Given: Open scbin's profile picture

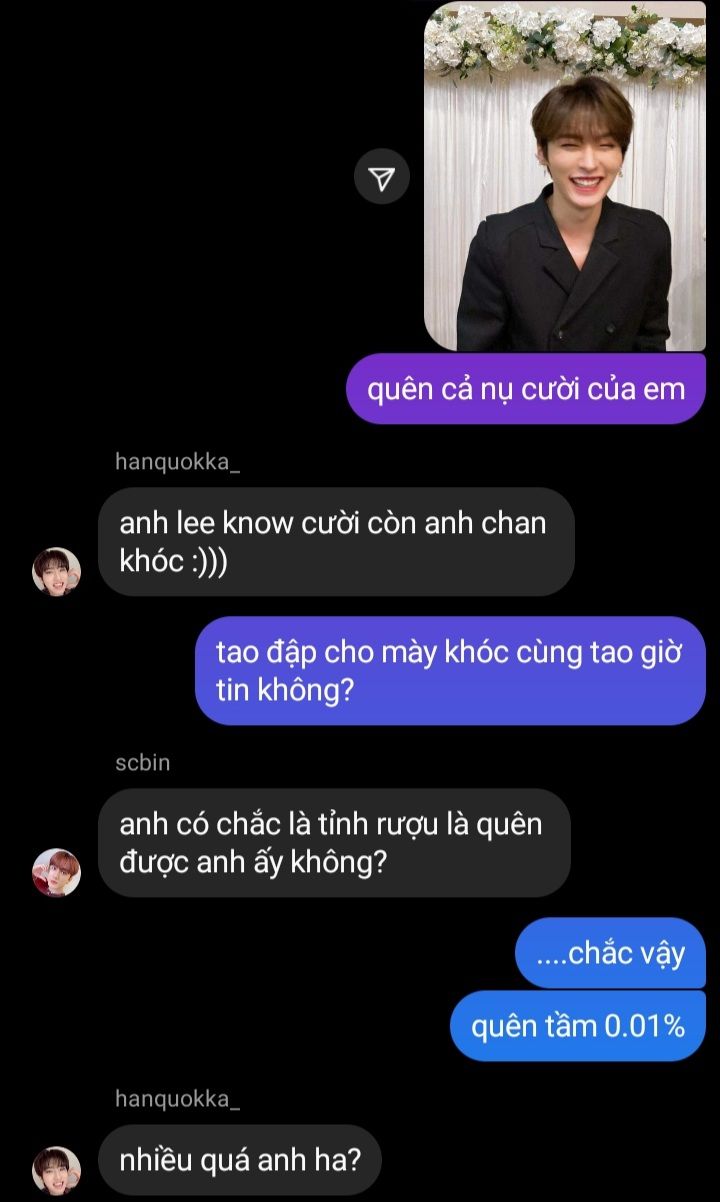Looking at the screenshot, I should [x=57, y=872].
